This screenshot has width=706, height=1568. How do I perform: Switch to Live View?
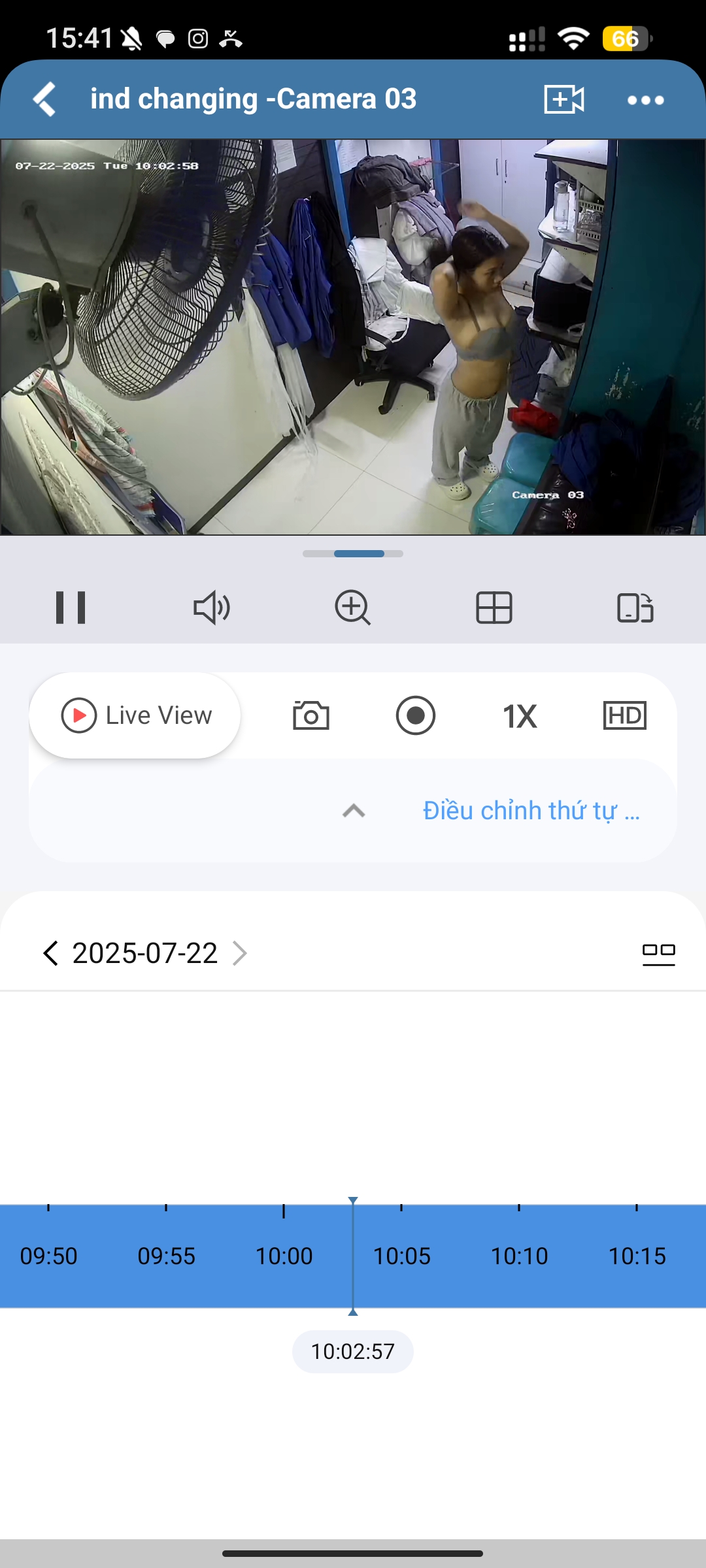(x=135, y=715)
